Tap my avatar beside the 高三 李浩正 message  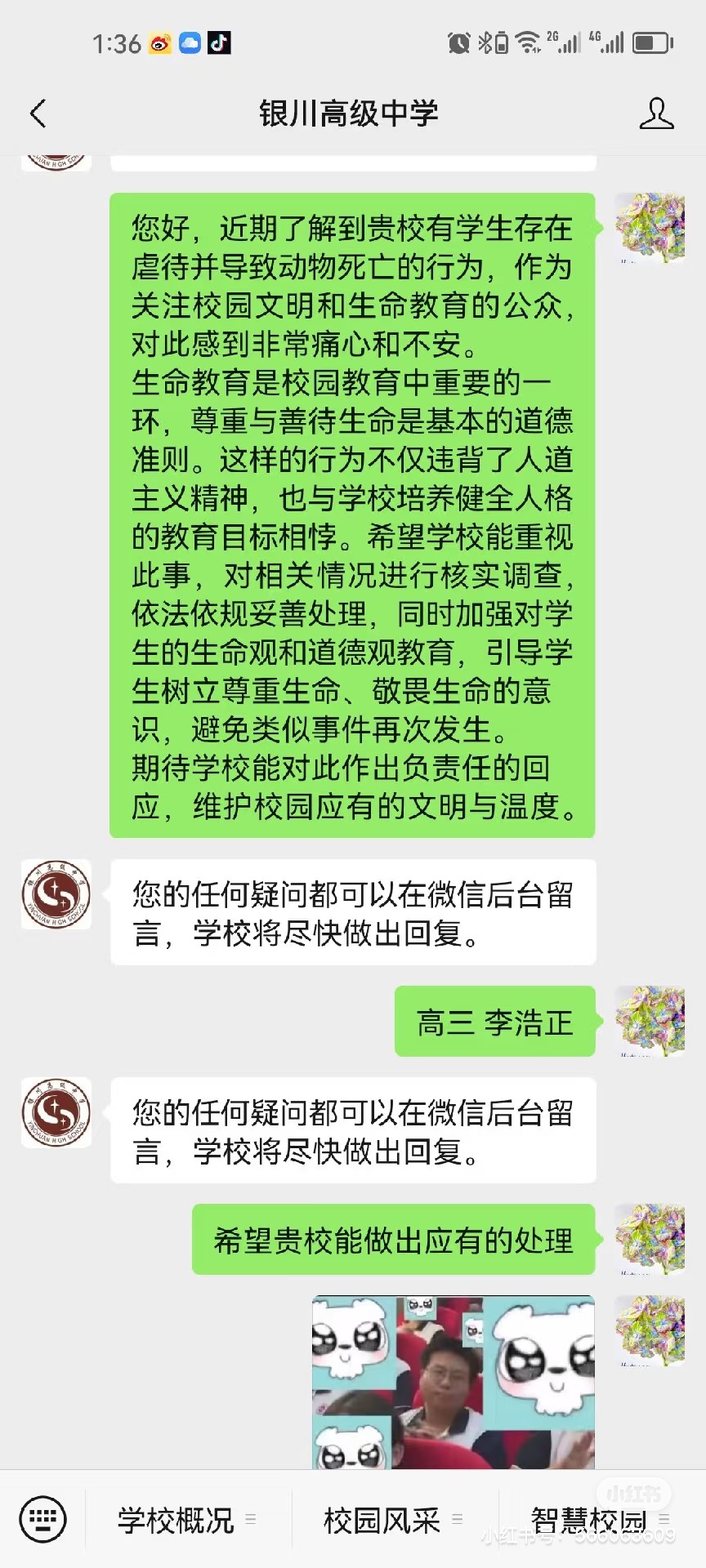(x=650, y=1021)
